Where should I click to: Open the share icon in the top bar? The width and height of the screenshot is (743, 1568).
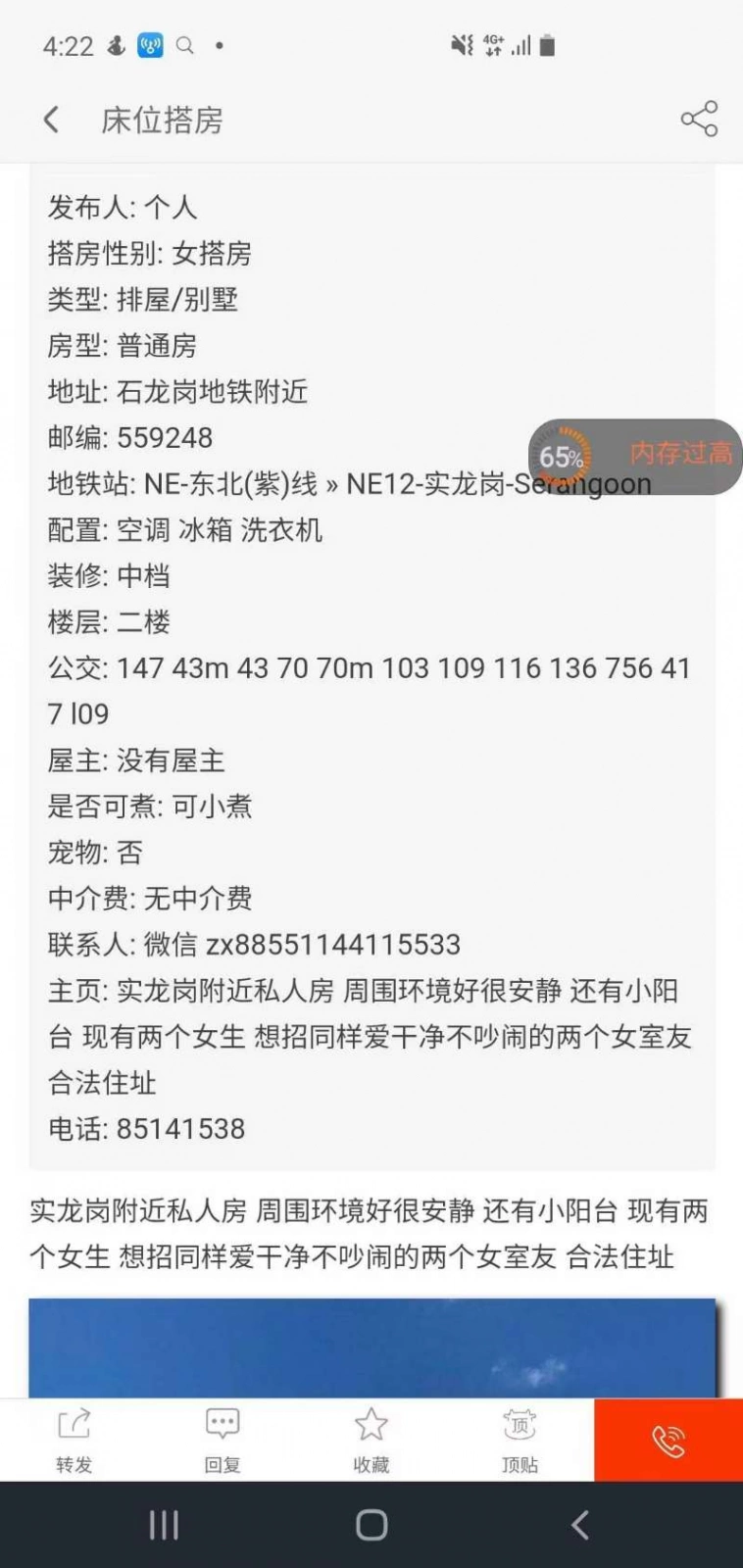tap(699, 120)
